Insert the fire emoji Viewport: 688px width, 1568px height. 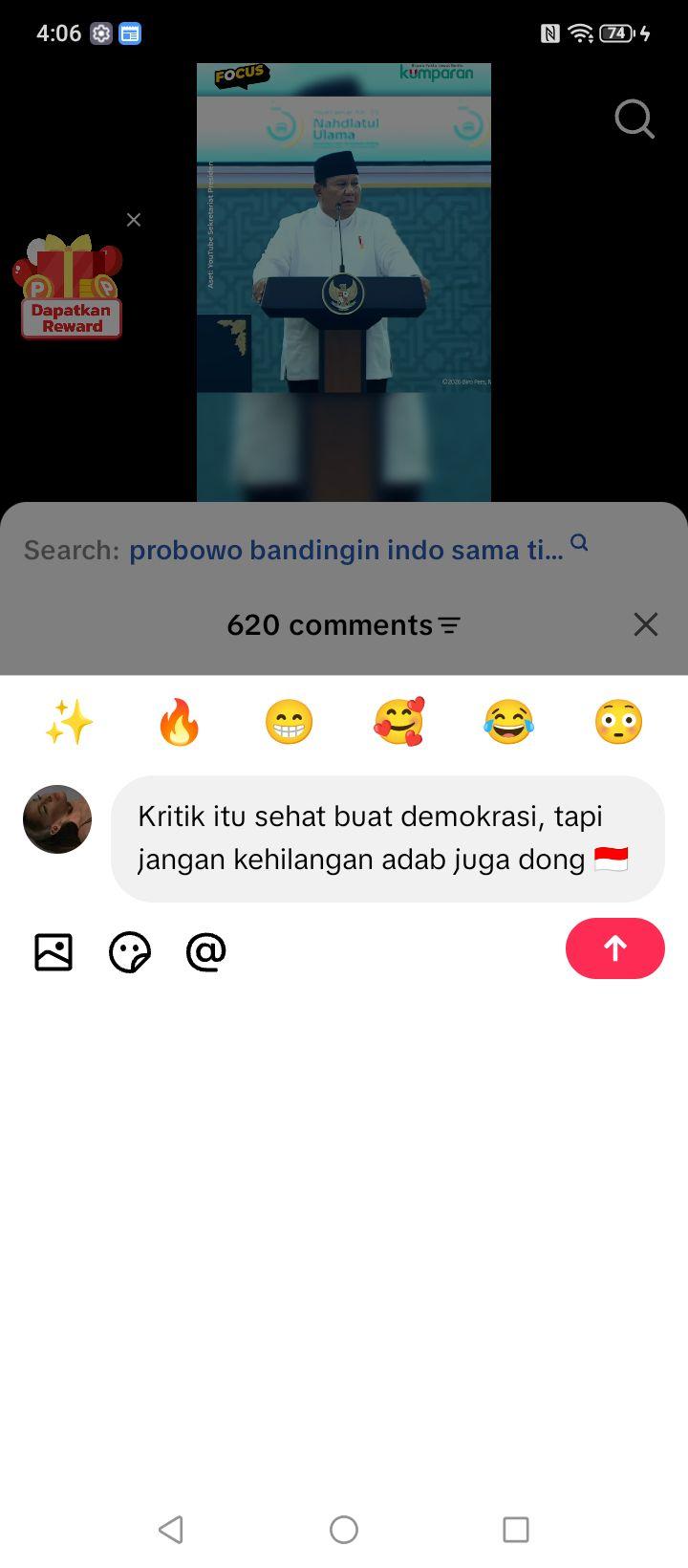pos(180,722)
